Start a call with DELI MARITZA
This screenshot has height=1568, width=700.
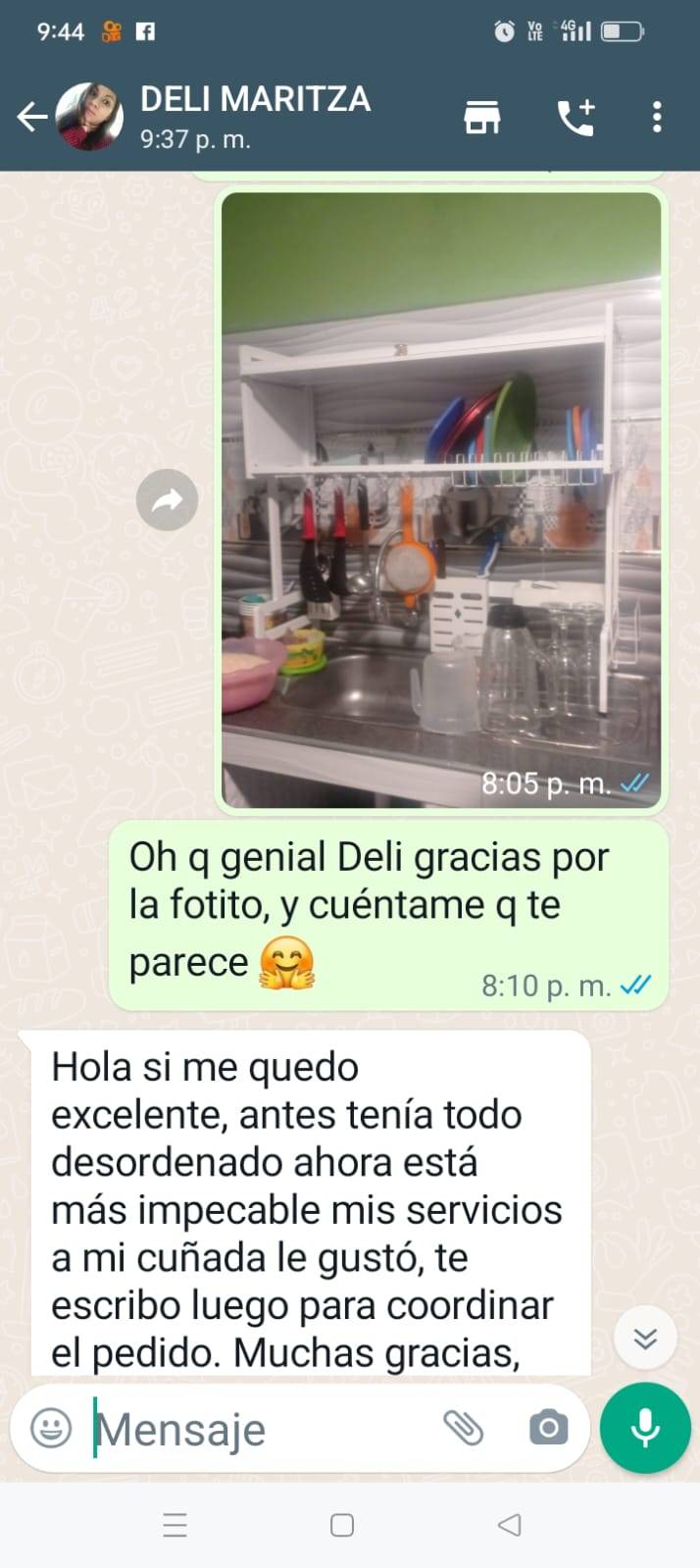coord(575,117)
